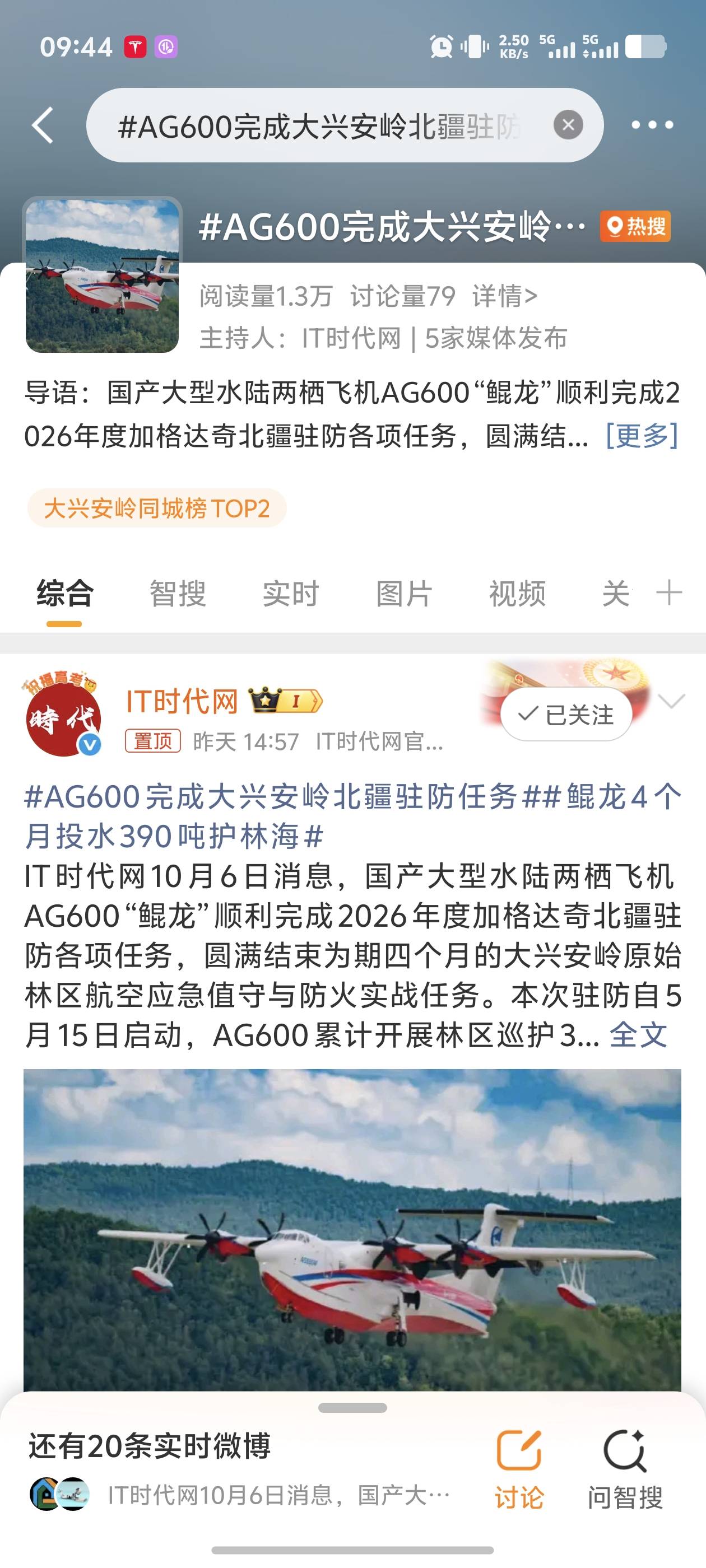Viewport: 706px width, 1568px height.
Task: Go back using the top-left arrow
Action: (43, 125)
